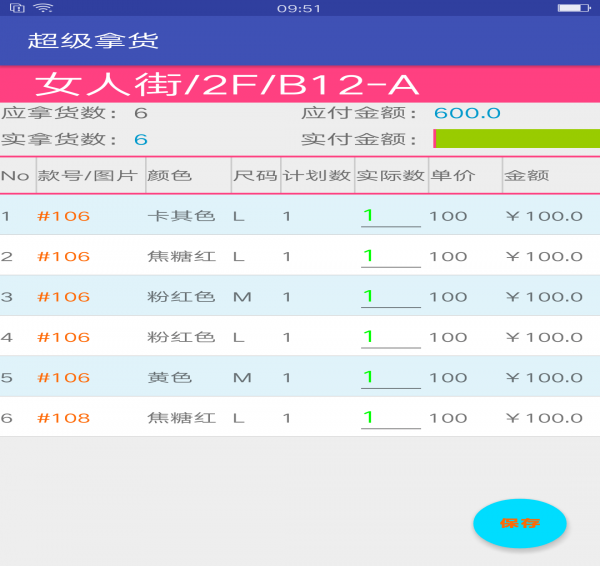Edit actual quantity for row 6 #108
Viewport: 600px width, 566px height.
390,417
